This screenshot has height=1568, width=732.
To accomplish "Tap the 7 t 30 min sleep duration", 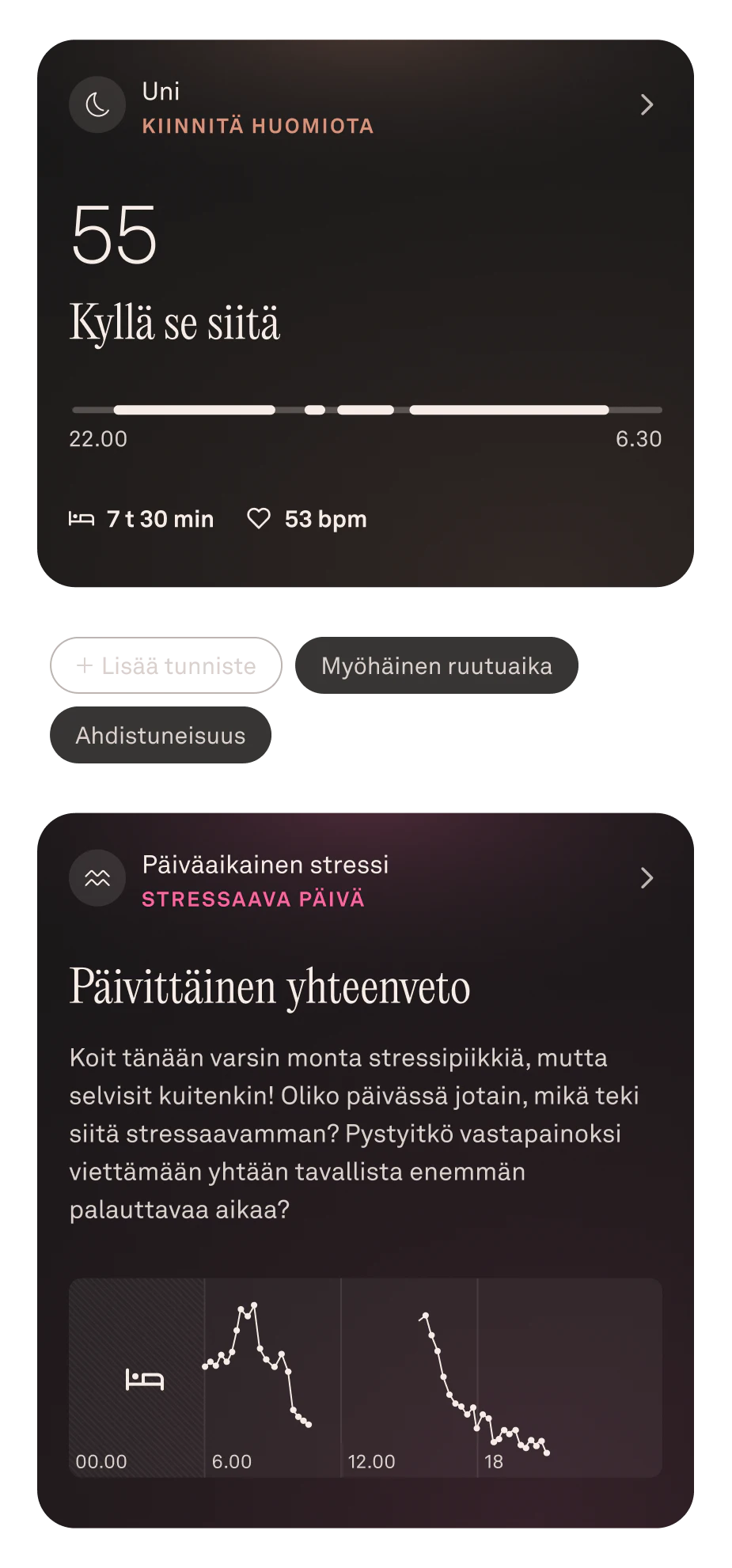I will pyautogui.click(x=160, y=518).
